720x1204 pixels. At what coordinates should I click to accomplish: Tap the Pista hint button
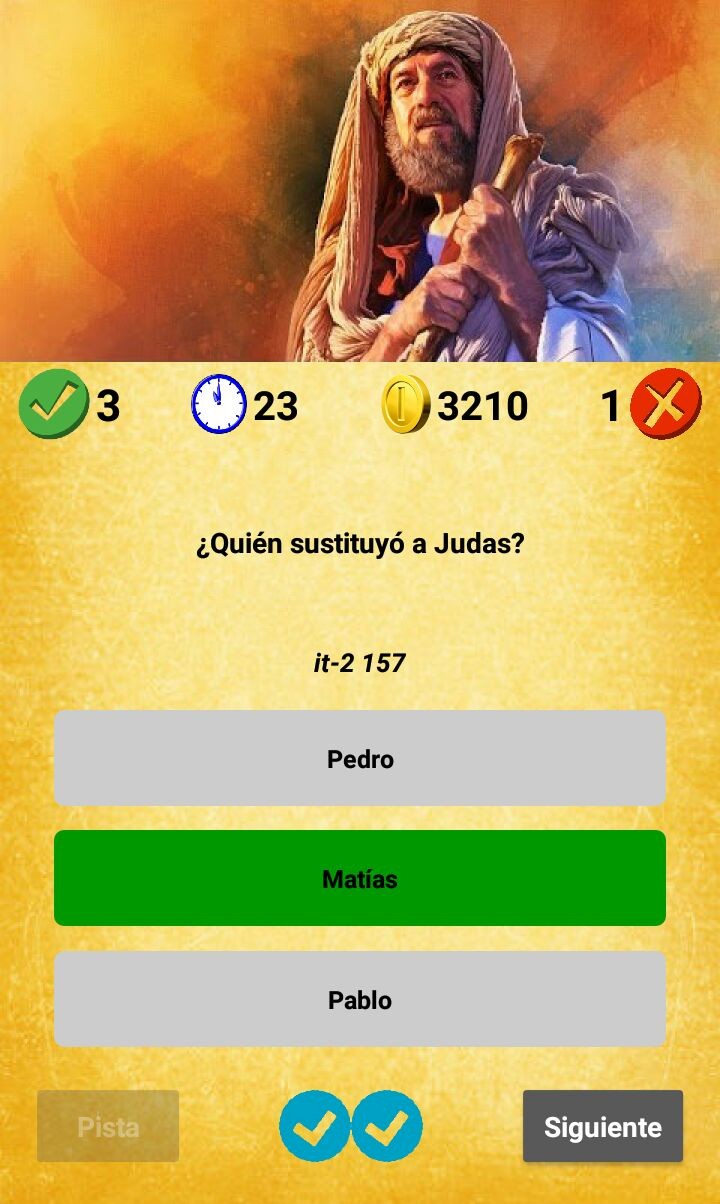[x=108, y=1126]
